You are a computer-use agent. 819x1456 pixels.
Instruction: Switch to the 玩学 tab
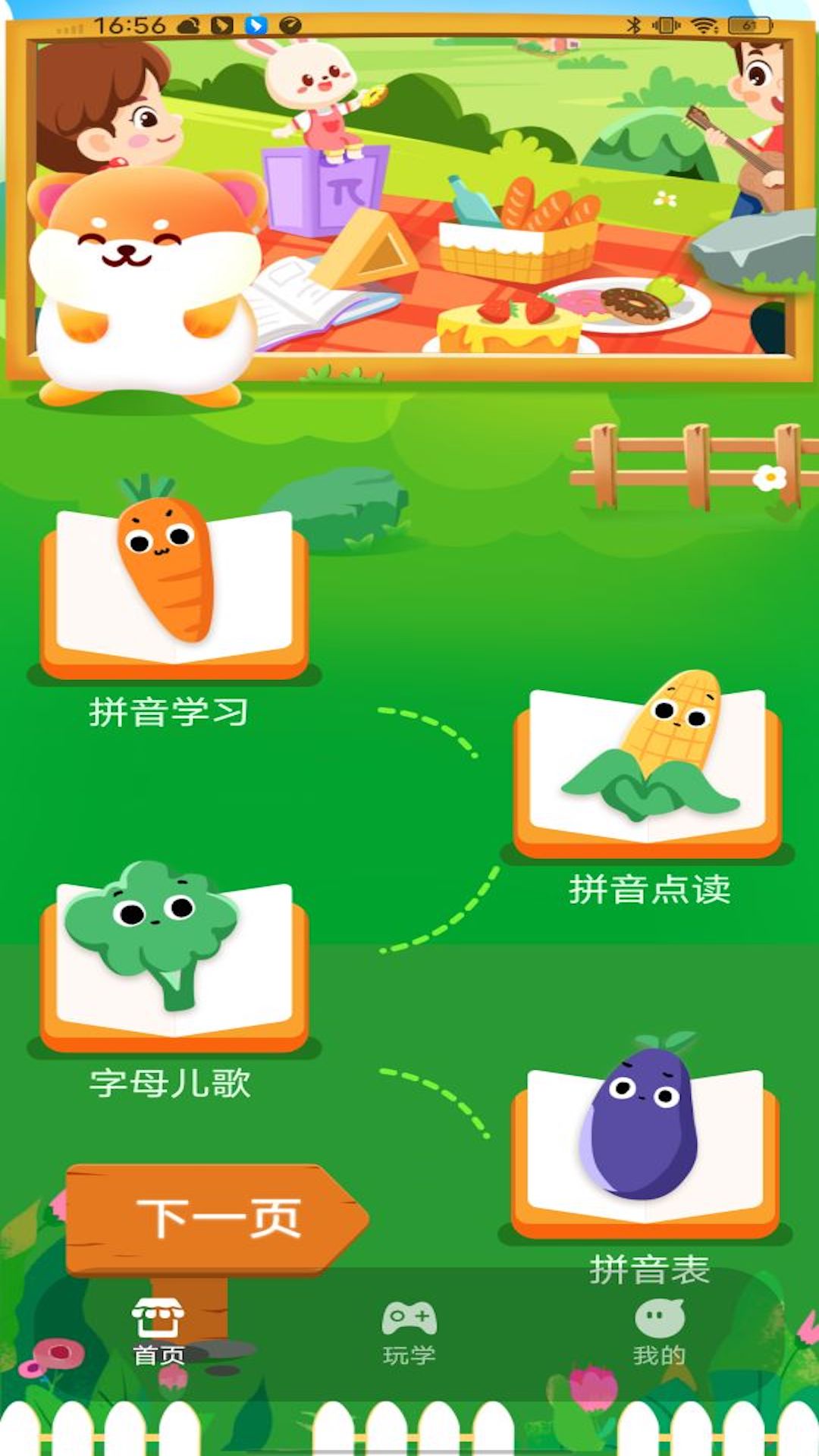click(409, 1333)
